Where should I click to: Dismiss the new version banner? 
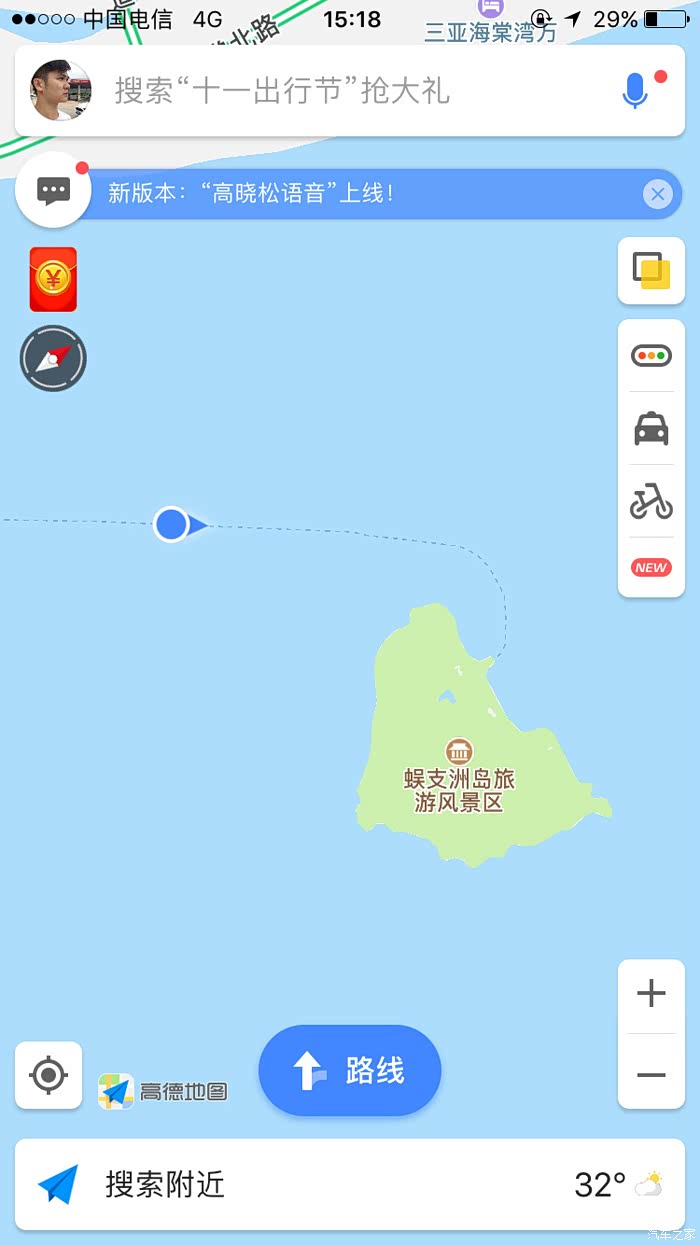pos(657,194)
